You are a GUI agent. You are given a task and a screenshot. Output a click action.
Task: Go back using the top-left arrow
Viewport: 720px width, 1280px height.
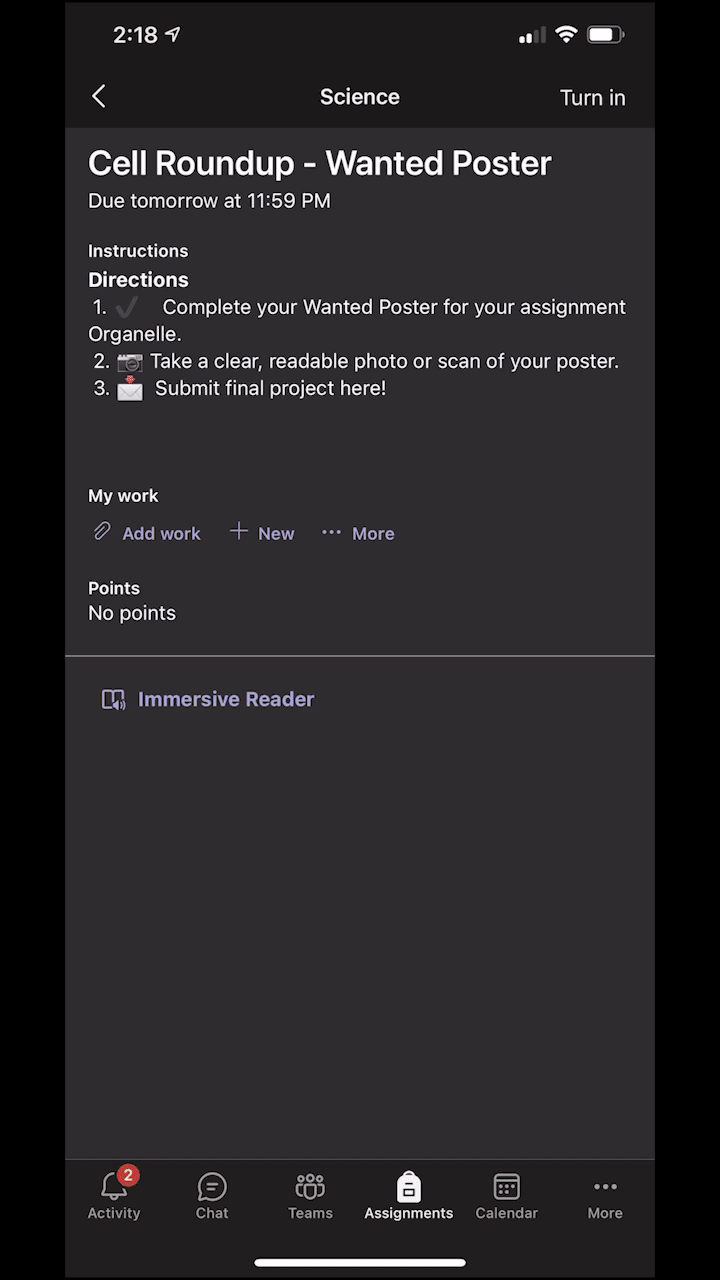[x=98, y=97]
